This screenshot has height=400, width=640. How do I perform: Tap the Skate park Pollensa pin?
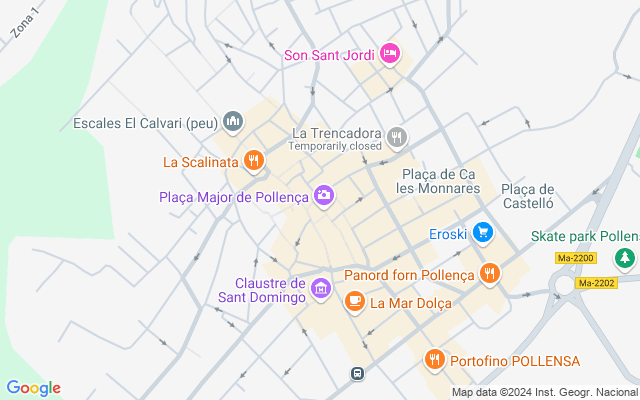coord(626,258)
